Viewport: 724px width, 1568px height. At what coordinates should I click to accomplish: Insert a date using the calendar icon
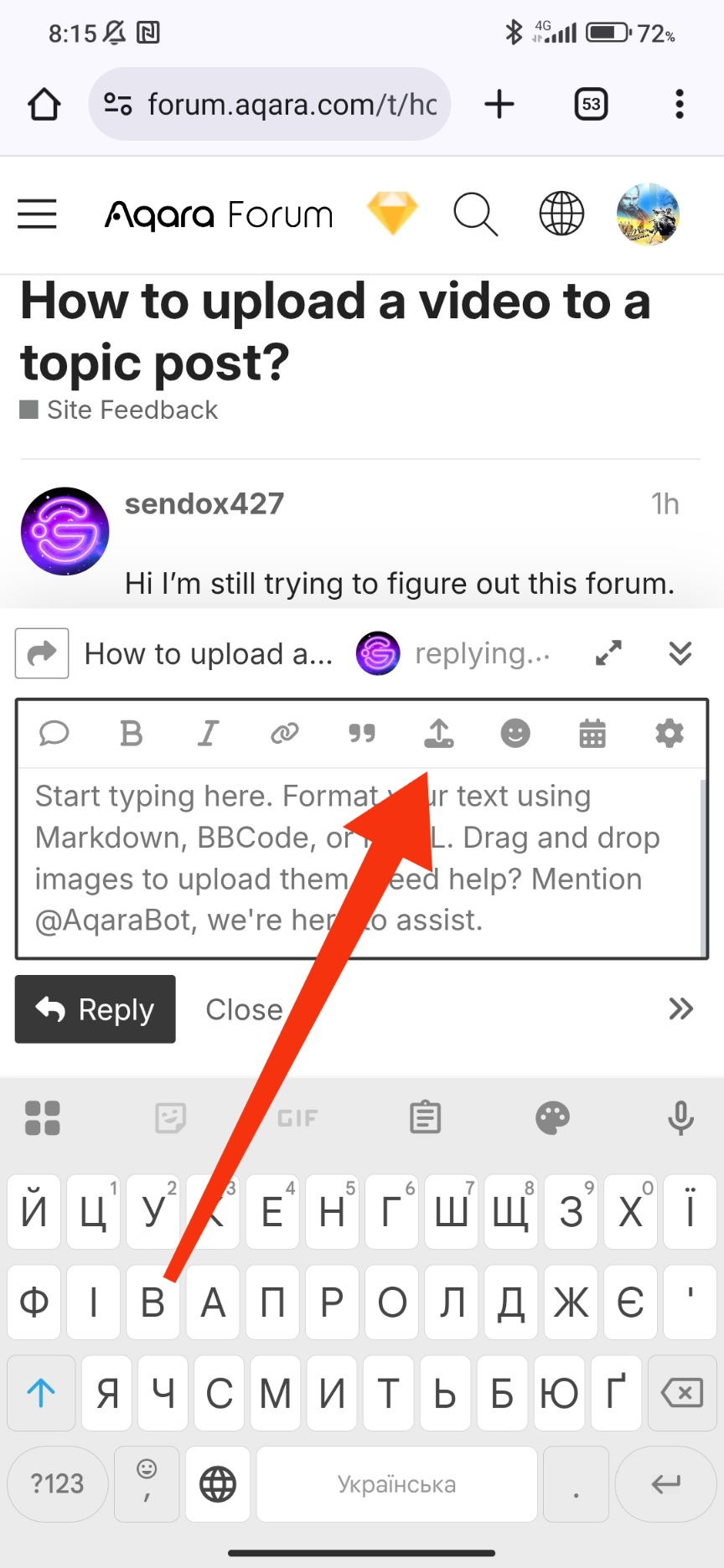click(592, 734)
